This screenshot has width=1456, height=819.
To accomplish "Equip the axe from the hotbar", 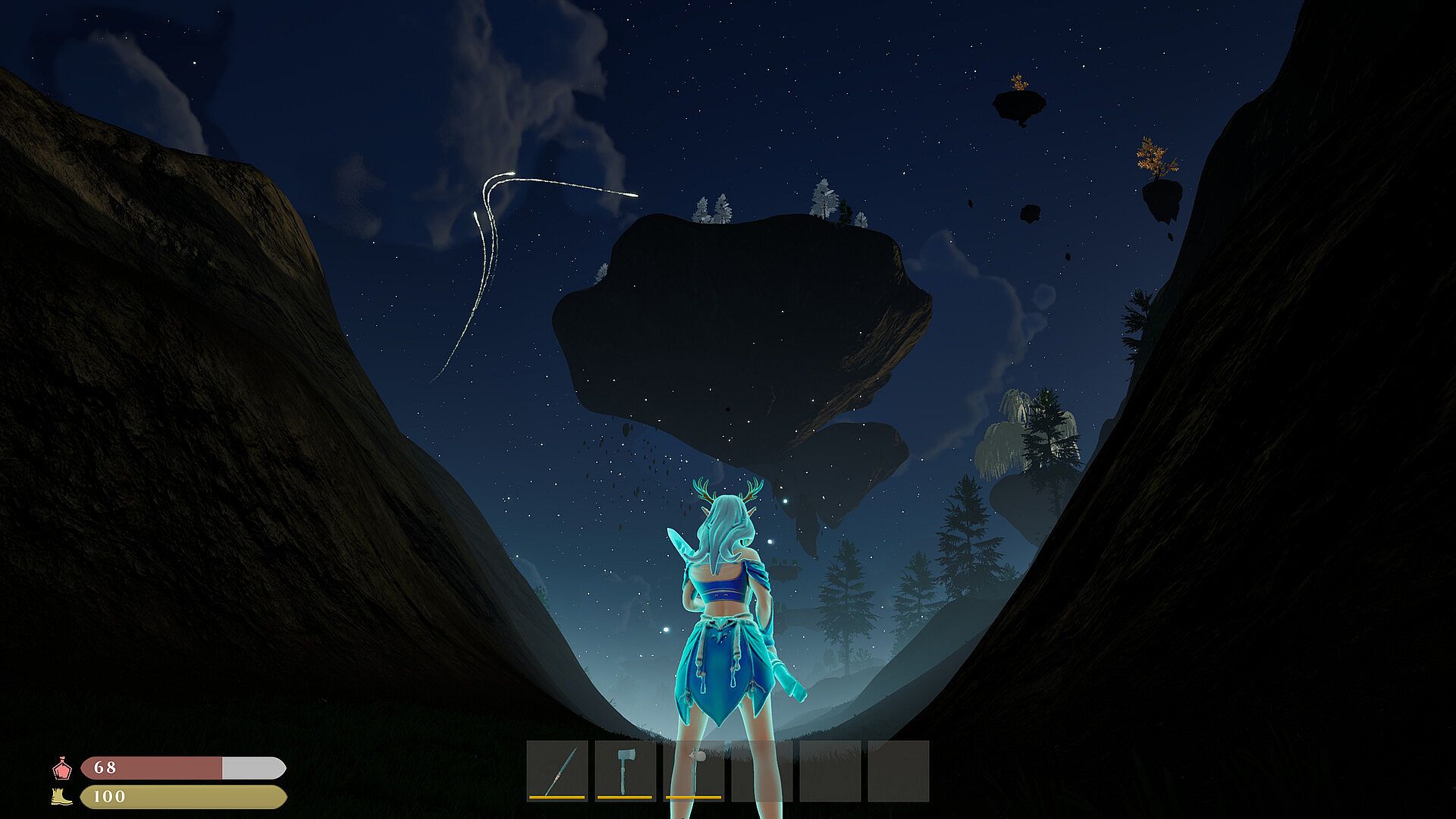I will (x=625, y=770).
